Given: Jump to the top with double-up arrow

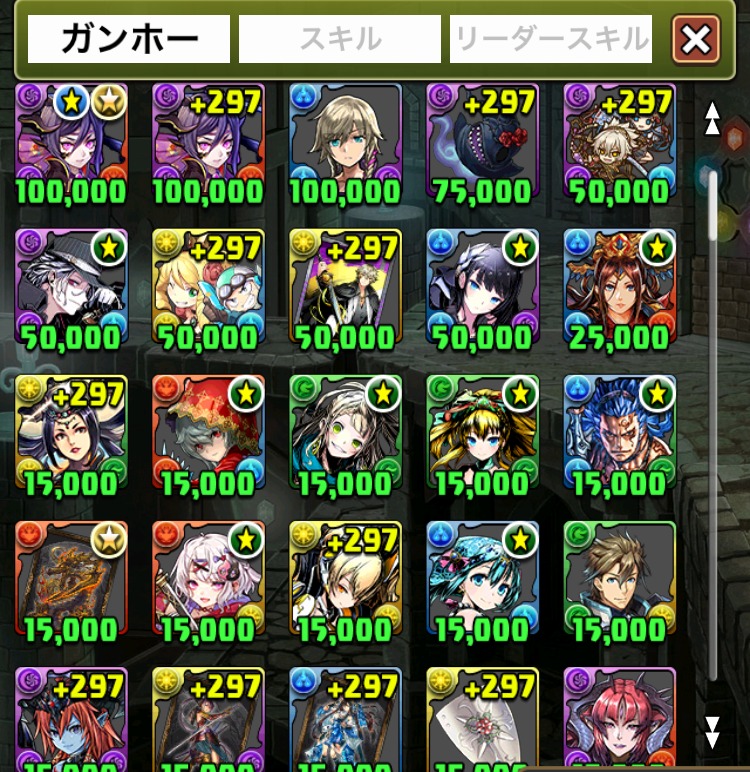Looking at the screenshot, I should [712, 118].
